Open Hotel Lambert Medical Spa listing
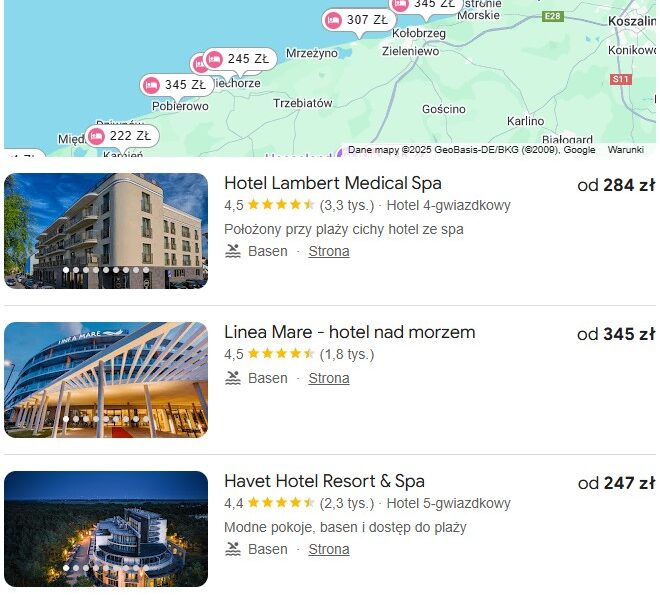 coord(332,183)
